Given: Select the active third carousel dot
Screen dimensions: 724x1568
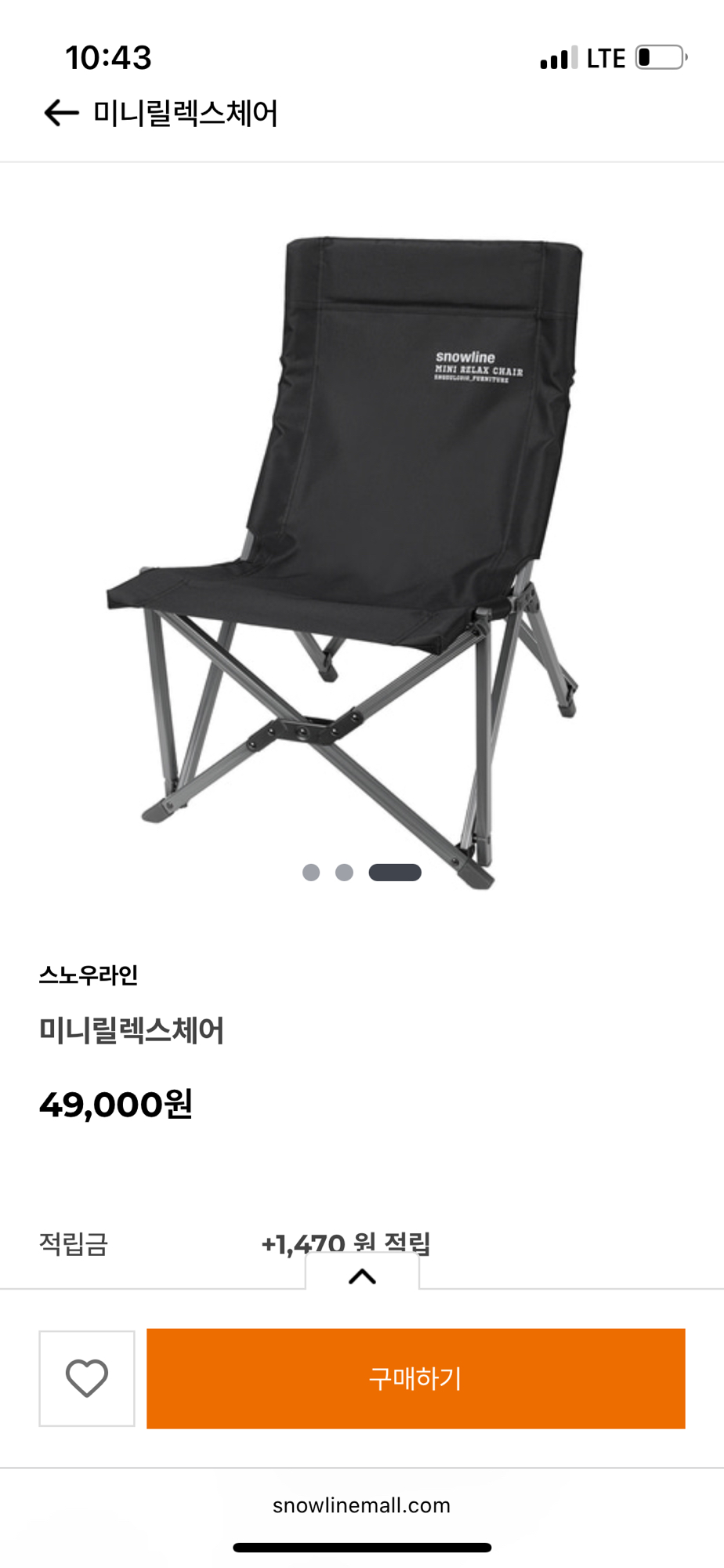Looking at the screenshot, I should [395, 872].
